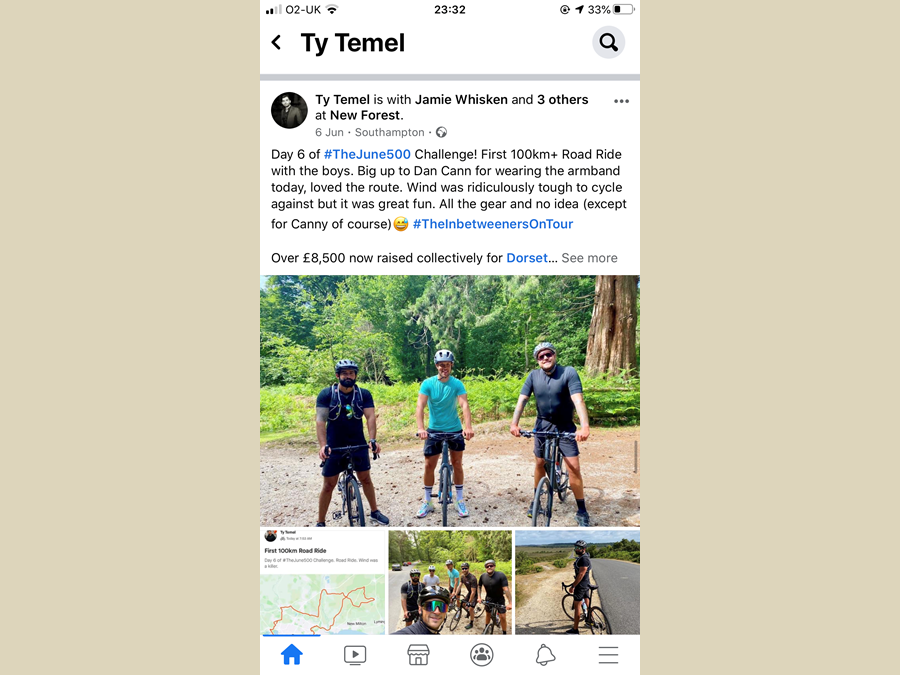The width and height of the screenshot is (900, 675).
Task: Open the group selfie photo thumbnail
Action: pyautogui.click(x=450, y=582)
